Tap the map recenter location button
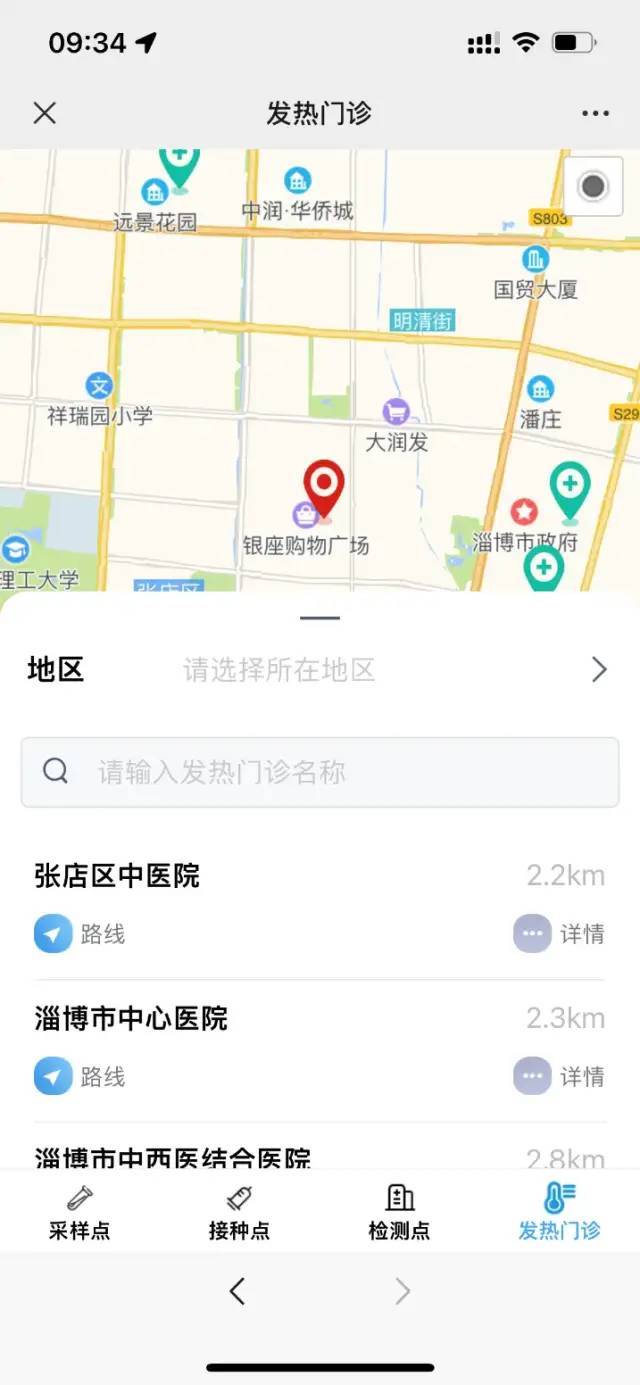The image size is (640, 1385). pyautogui.click(x=593, y=186)
